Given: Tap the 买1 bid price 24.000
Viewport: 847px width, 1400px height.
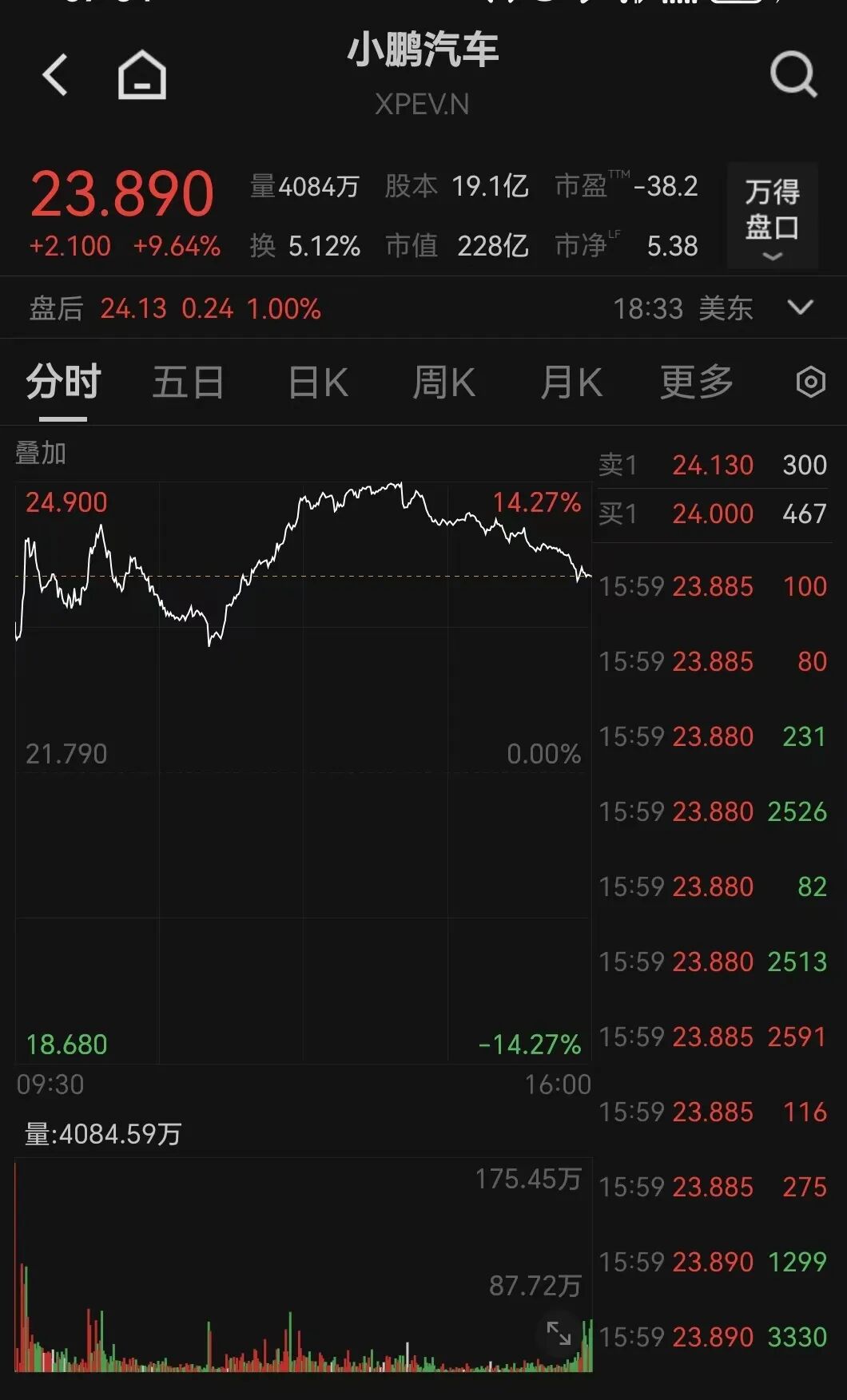Looking at the screenshot, I should (710, 514).
